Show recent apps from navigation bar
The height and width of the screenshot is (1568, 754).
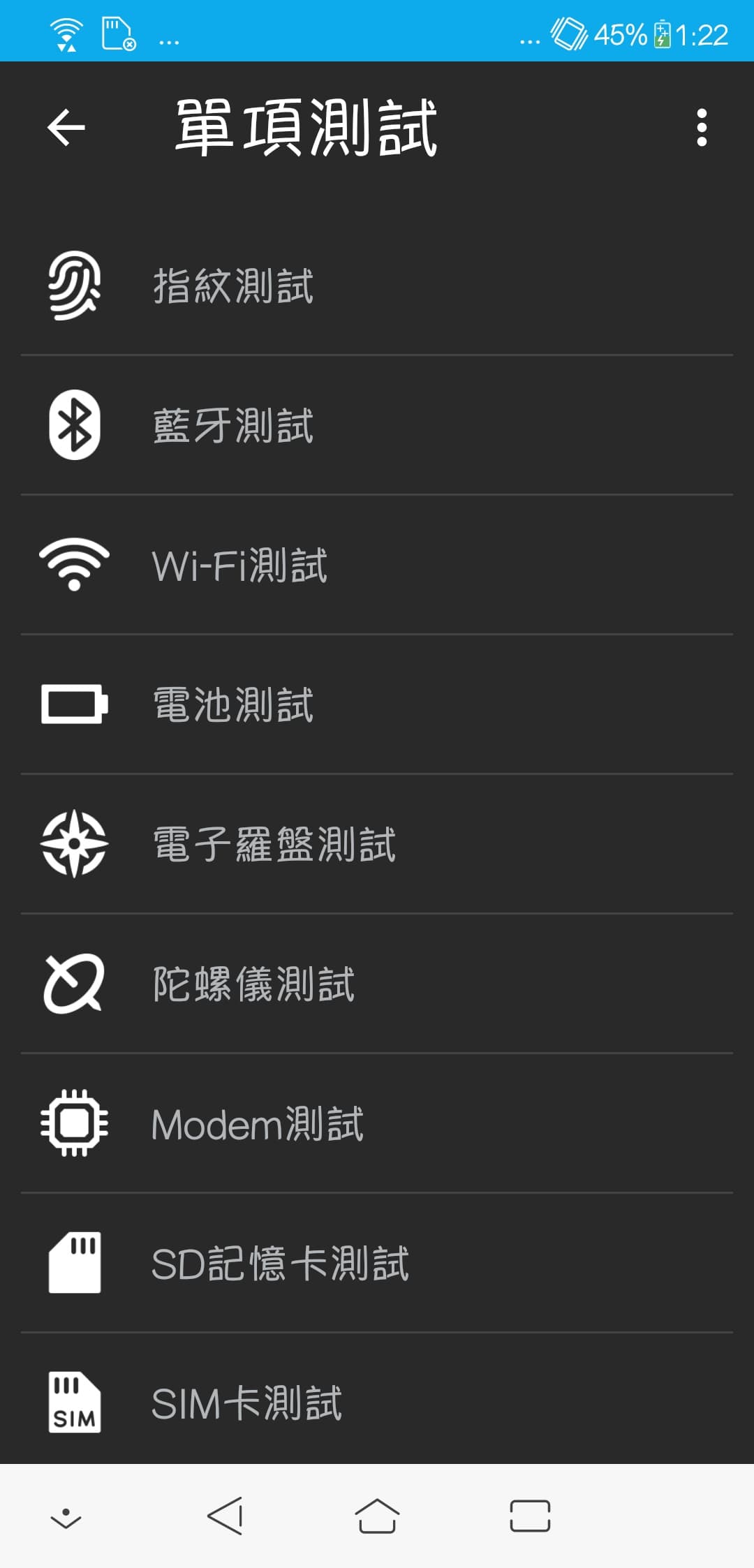point(530,1516)
